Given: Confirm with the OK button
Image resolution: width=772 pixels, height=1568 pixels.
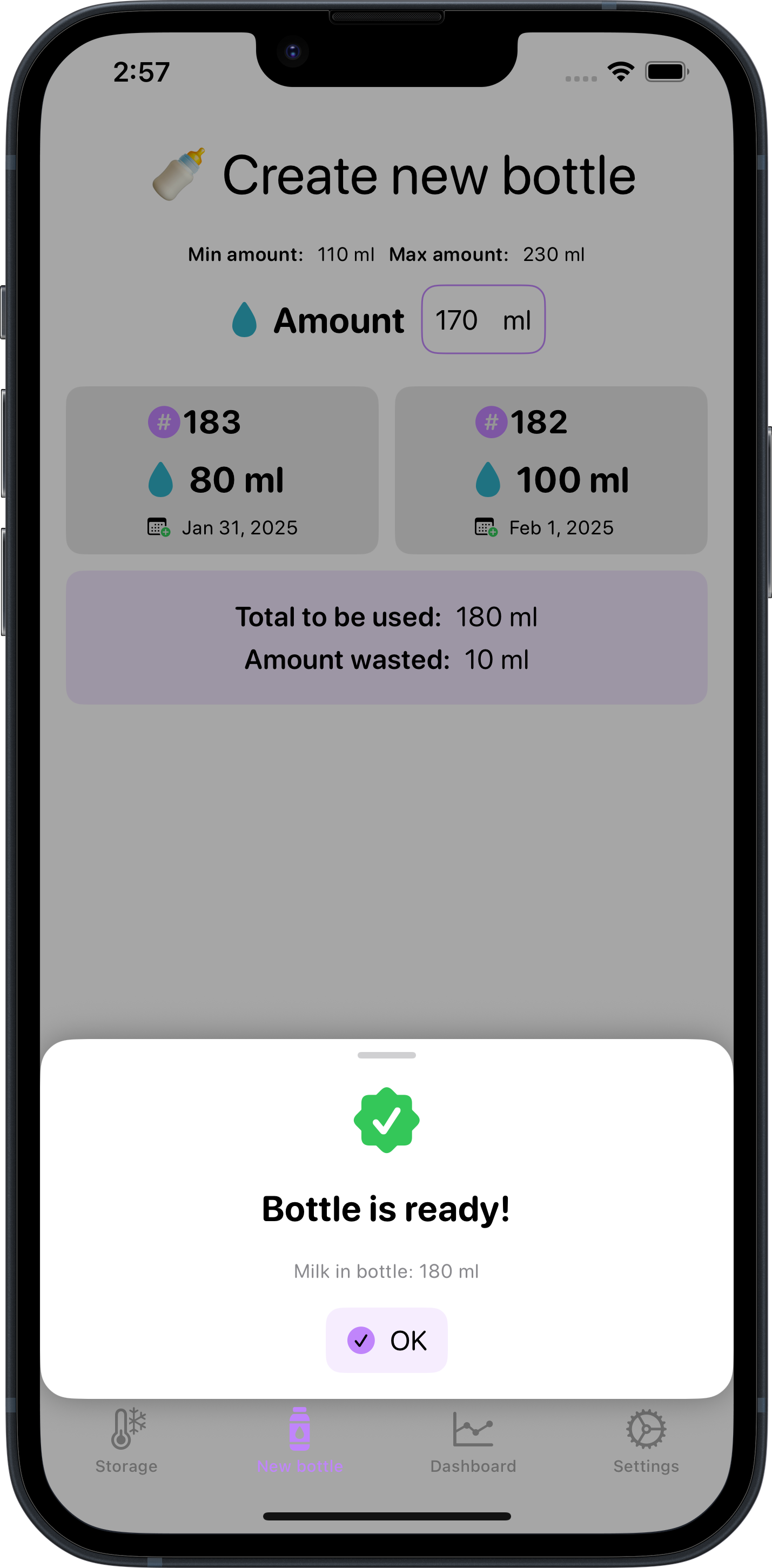Looking at the screenshot, I should point(386,1340).
